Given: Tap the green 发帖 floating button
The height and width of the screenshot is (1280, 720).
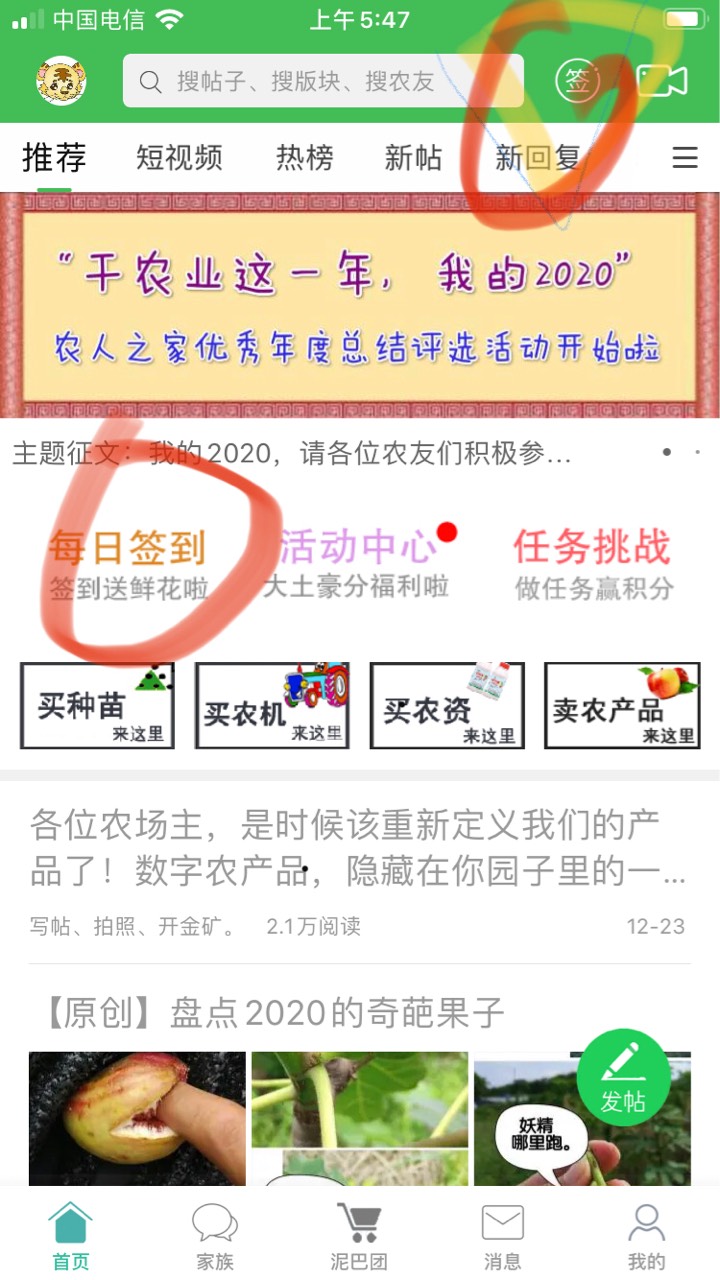Looking at the screenshot, I should (x=624, y=1077).
